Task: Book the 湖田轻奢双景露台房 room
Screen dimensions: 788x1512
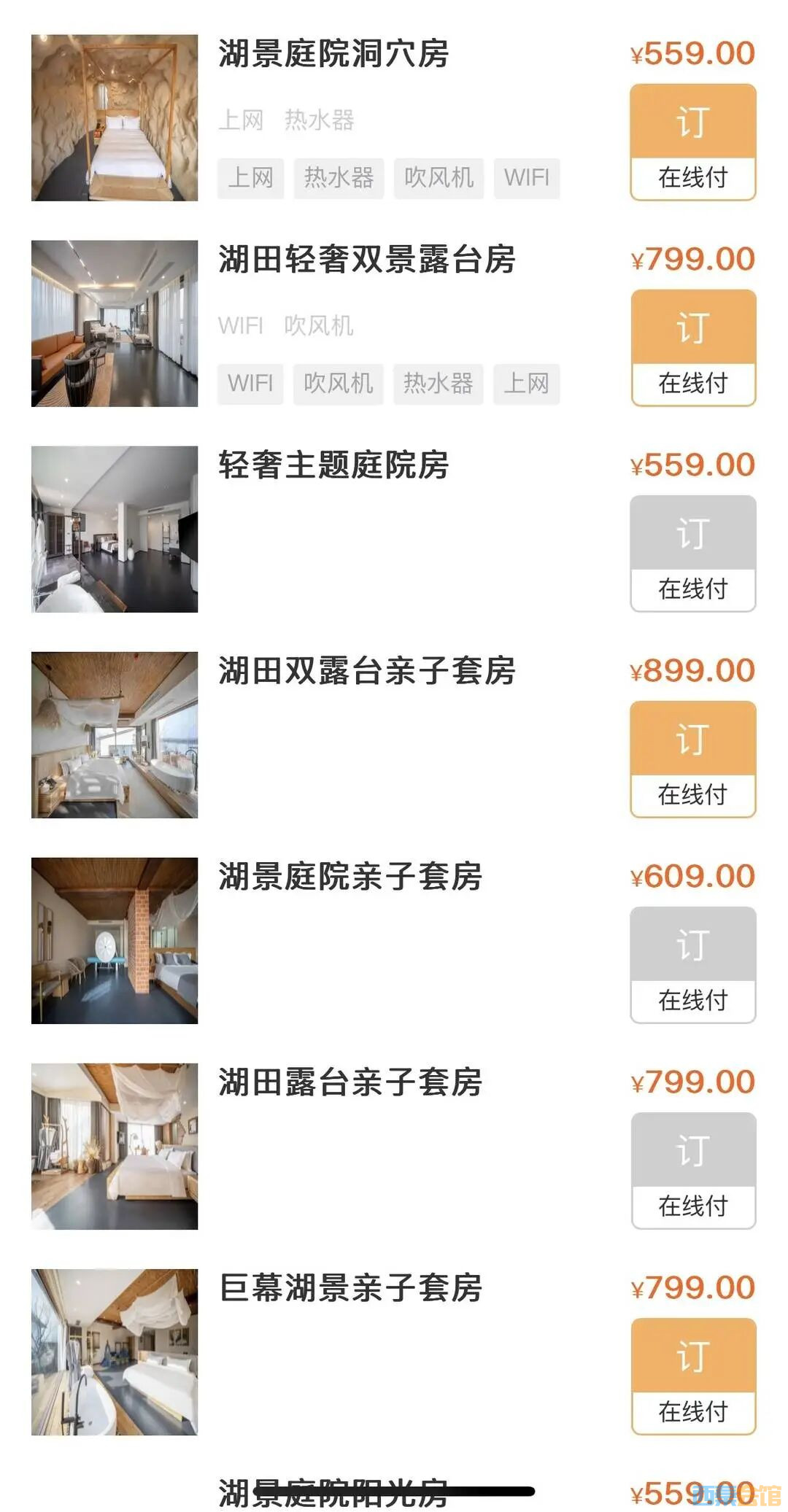Action: pyautogui.click(x=692, y=347)
